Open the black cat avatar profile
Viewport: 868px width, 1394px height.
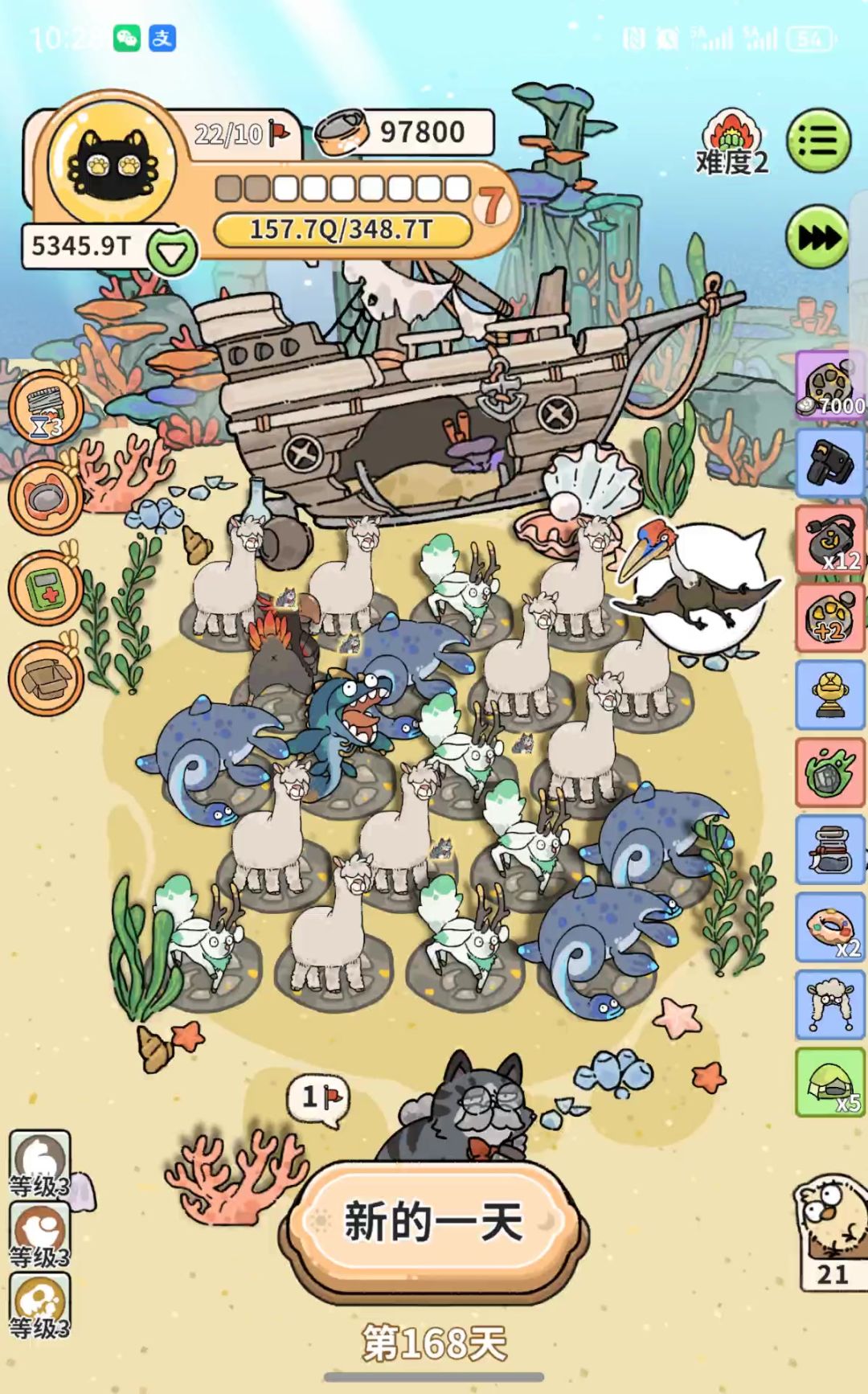pyautogui.click(x=113, y=161)
